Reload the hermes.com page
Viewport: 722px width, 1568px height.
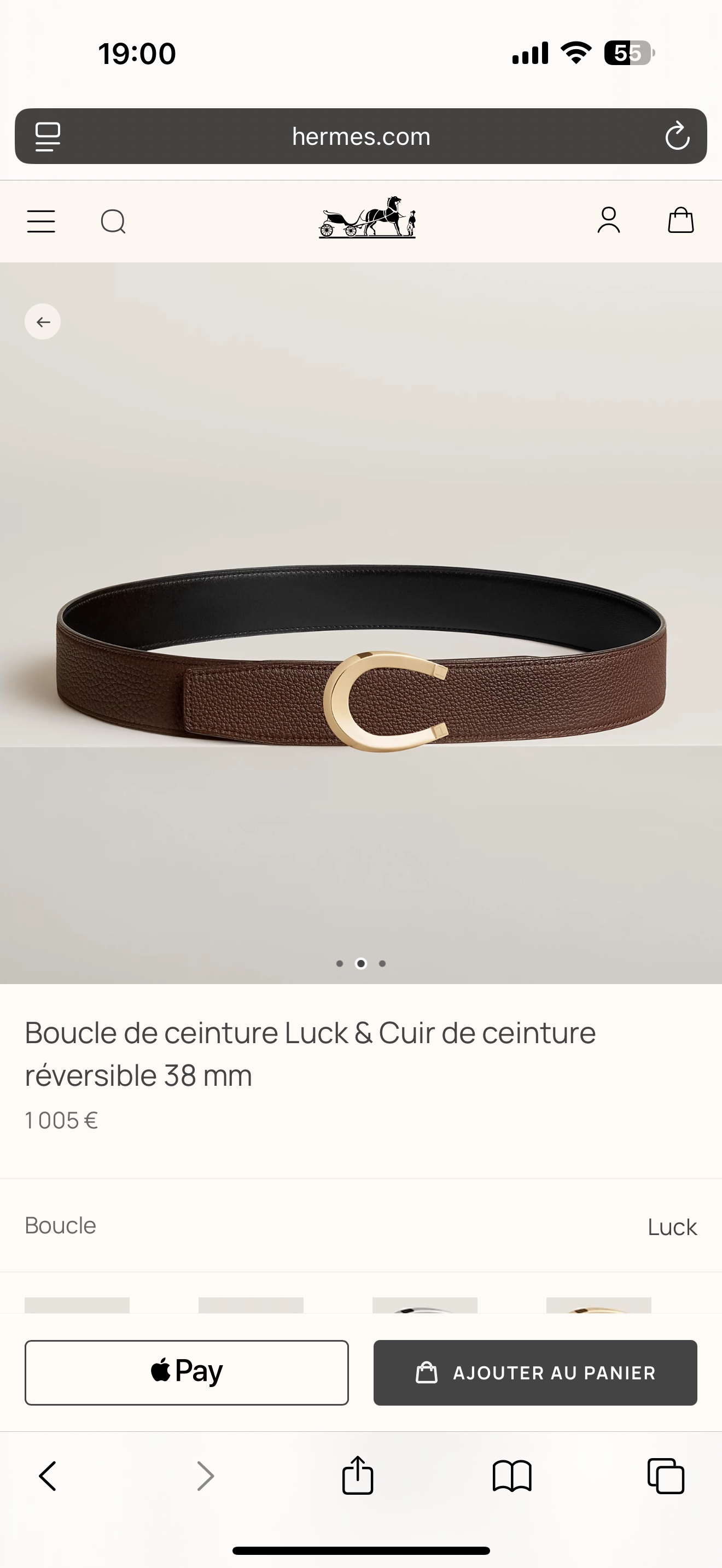(677, 136)
